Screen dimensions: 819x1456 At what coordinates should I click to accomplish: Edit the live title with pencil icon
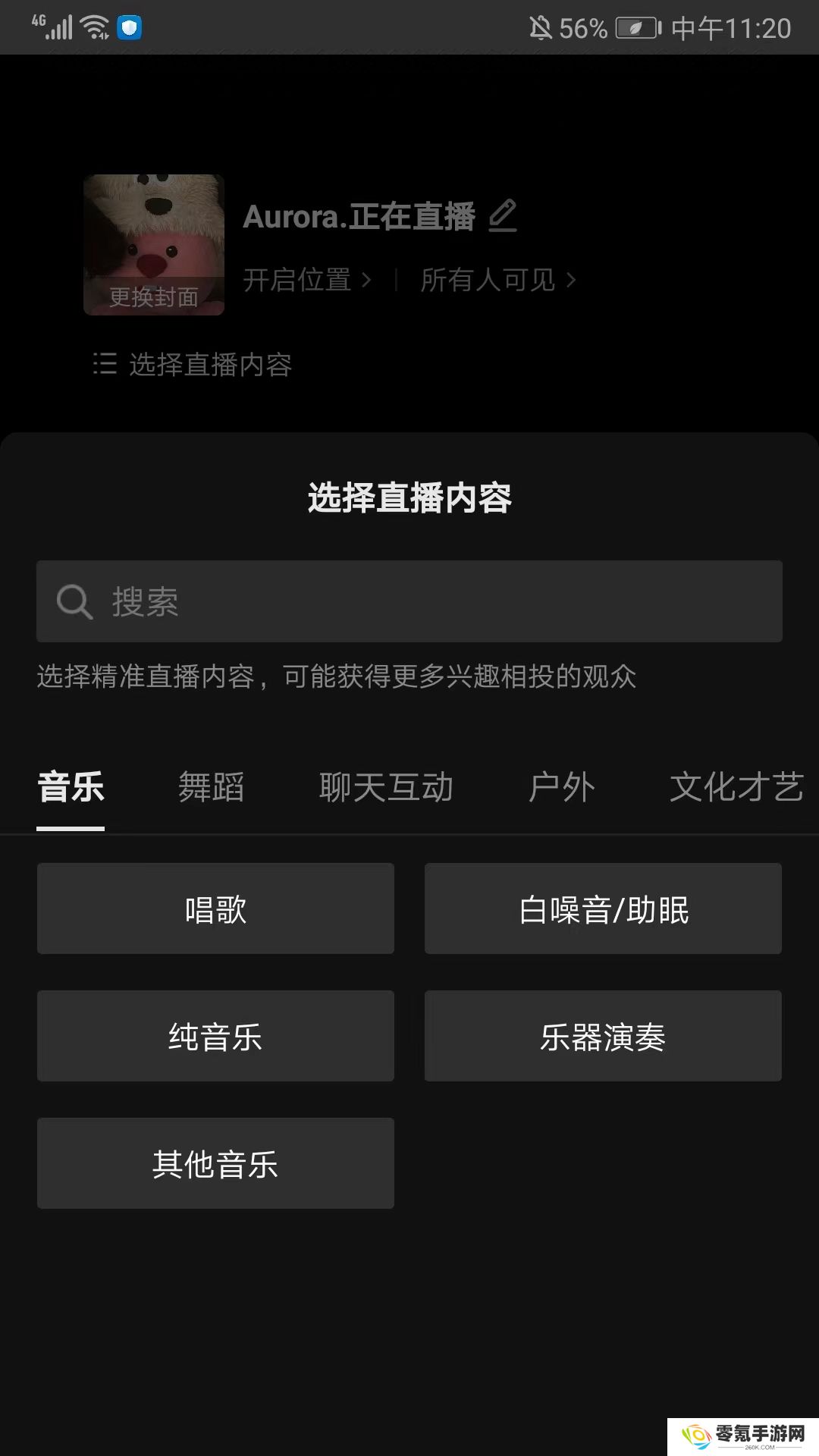click(503, 216)
